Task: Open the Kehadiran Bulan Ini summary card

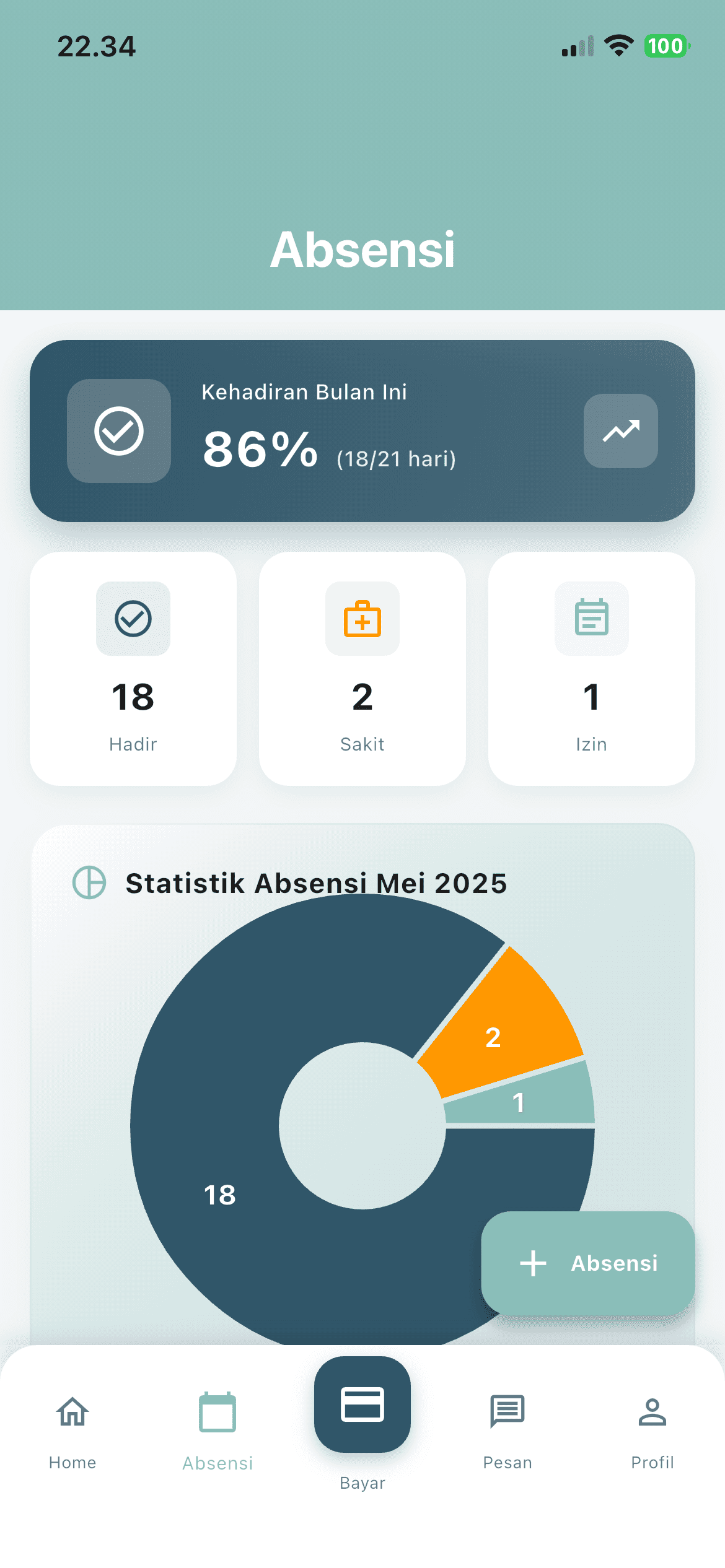Action: [x=362, y=432]
